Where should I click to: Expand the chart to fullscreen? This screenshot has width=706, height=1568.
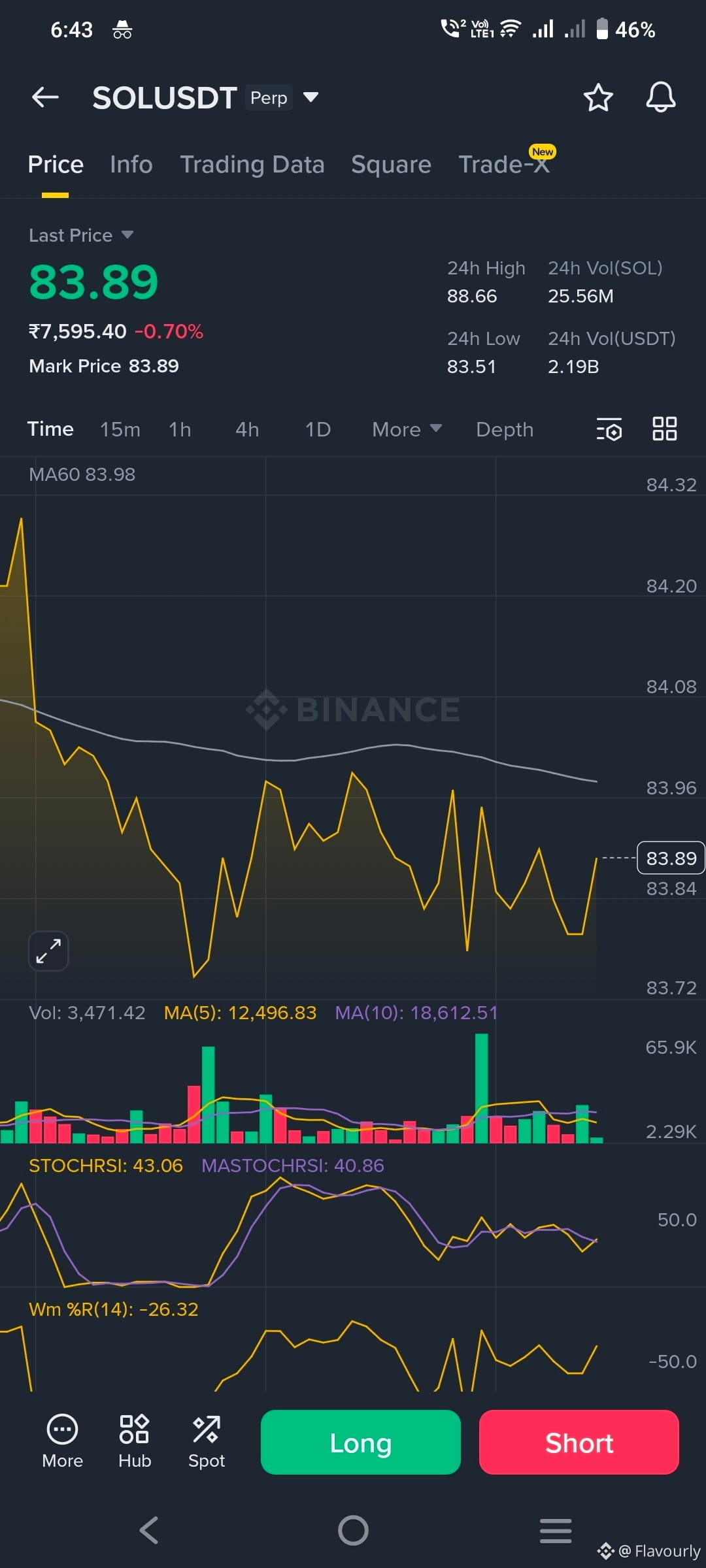click(48, 951)
